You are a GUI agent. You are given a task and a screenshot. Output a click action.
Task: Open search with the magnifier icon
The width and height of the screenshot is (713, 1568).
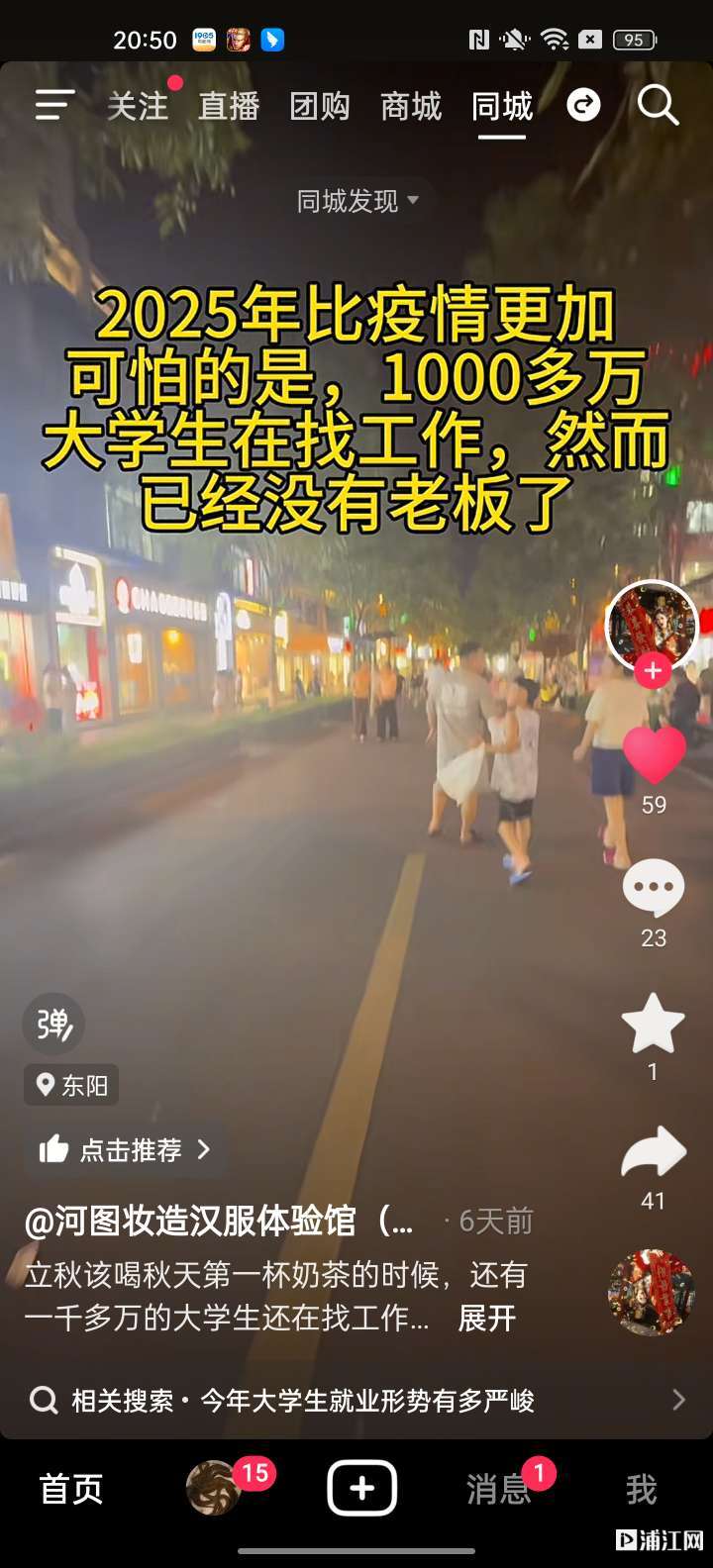point(658,104)
